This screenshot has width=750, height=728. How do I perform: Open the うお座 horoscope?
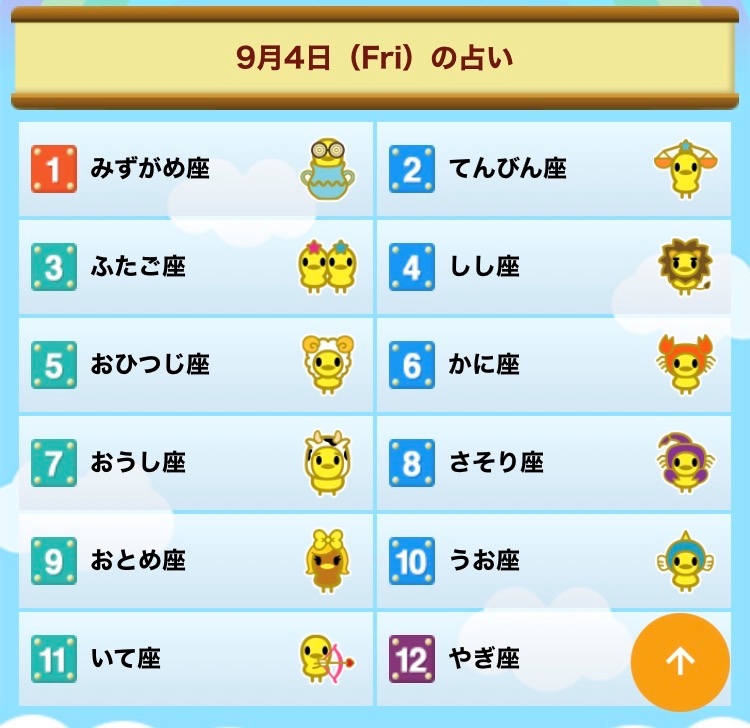click(554, 561)
